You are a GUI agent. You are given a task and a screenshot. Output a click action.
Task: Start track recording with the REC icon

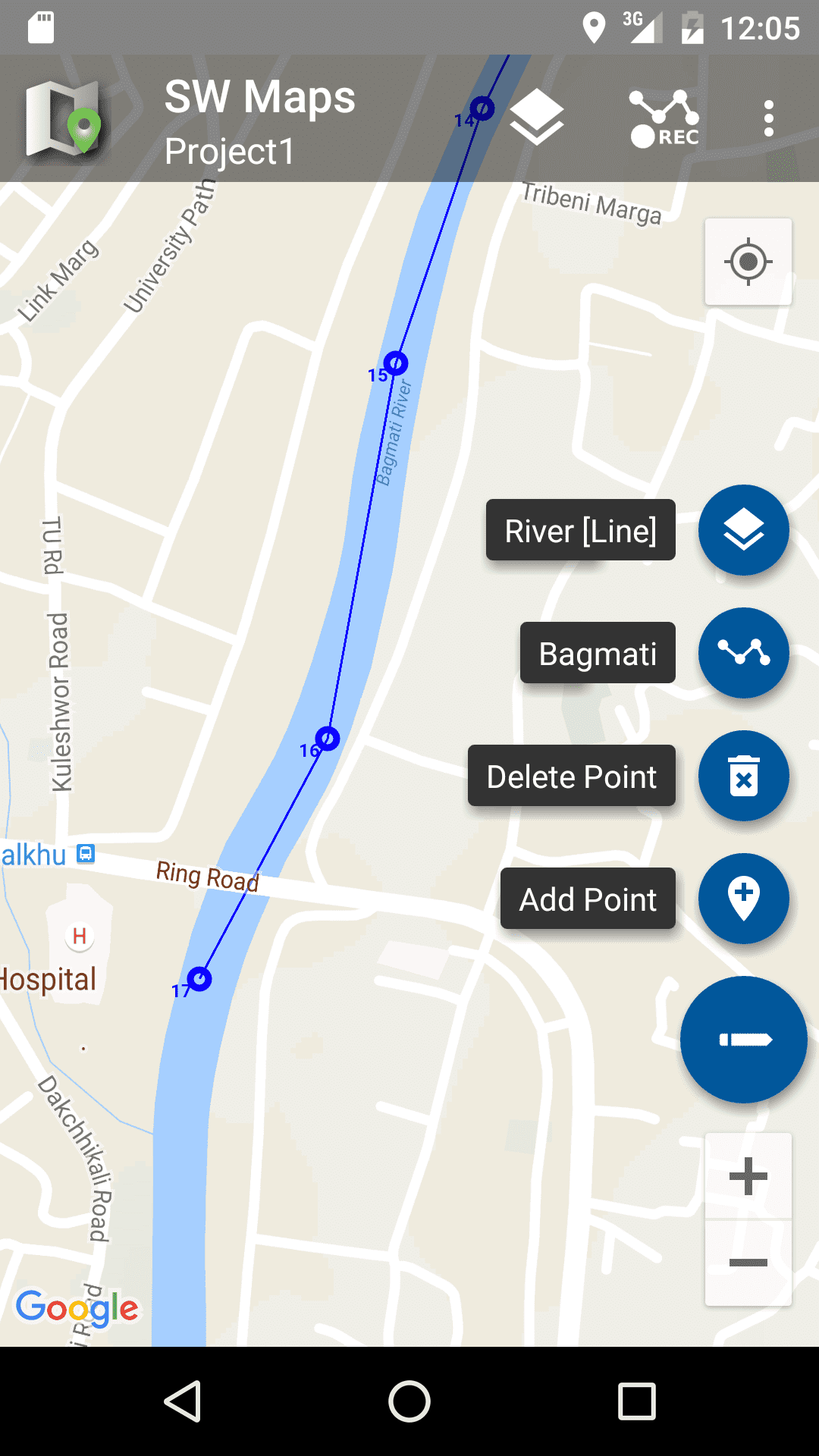coord(664,118)
